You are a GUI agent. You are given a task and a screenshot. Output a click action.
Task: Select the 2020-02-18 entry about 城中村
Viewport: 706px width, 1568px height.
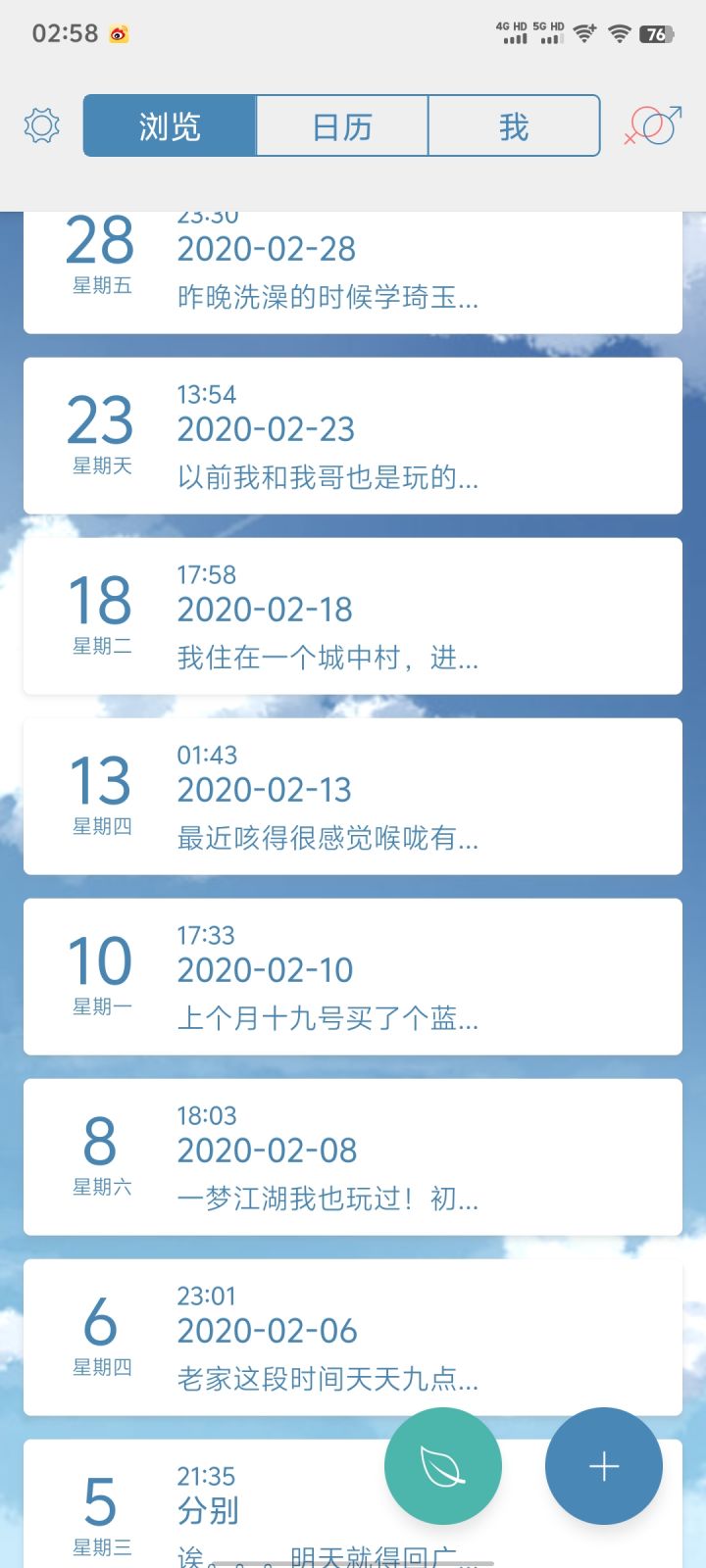(x=353, y=615)
